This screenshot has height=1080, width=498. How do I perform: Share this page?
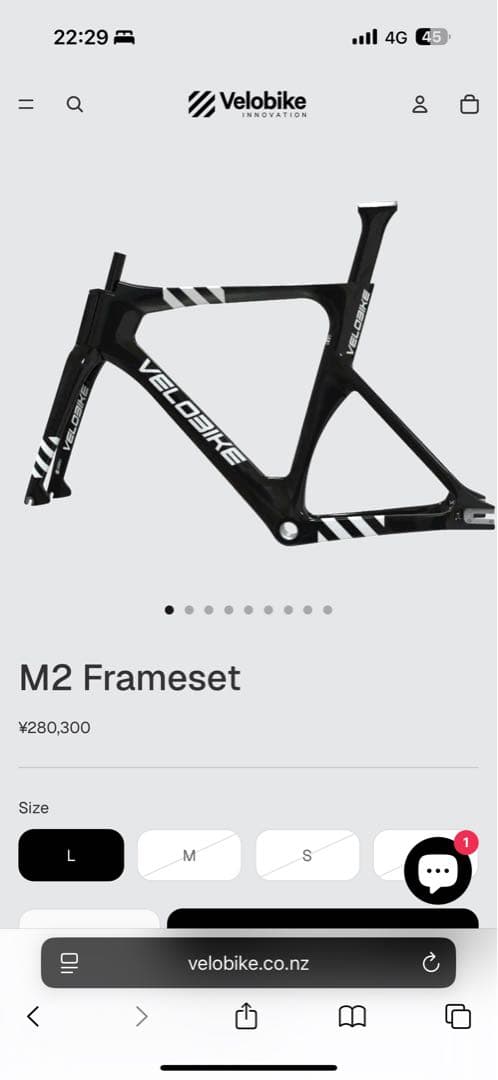(246, 1015)
